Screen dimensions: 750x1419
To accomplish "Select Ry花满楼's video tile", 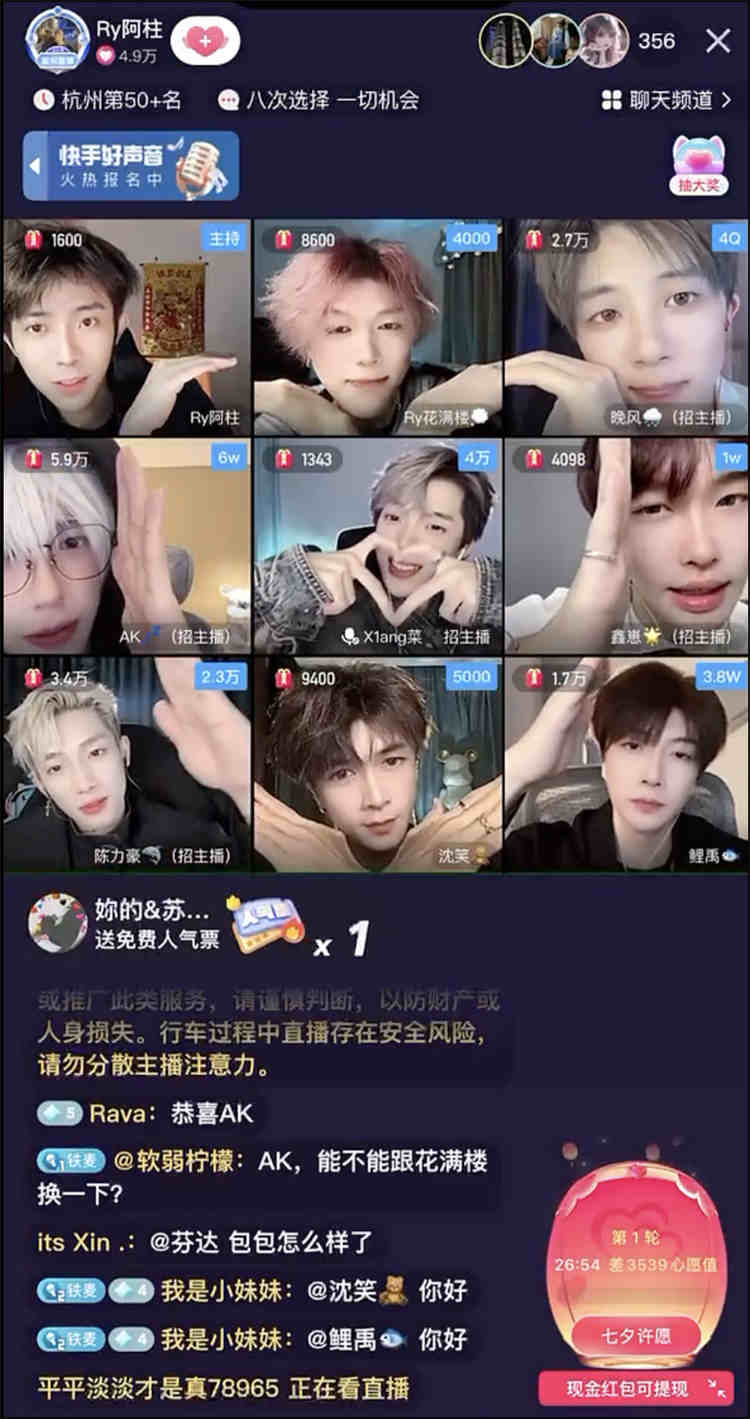I will 376,328.
